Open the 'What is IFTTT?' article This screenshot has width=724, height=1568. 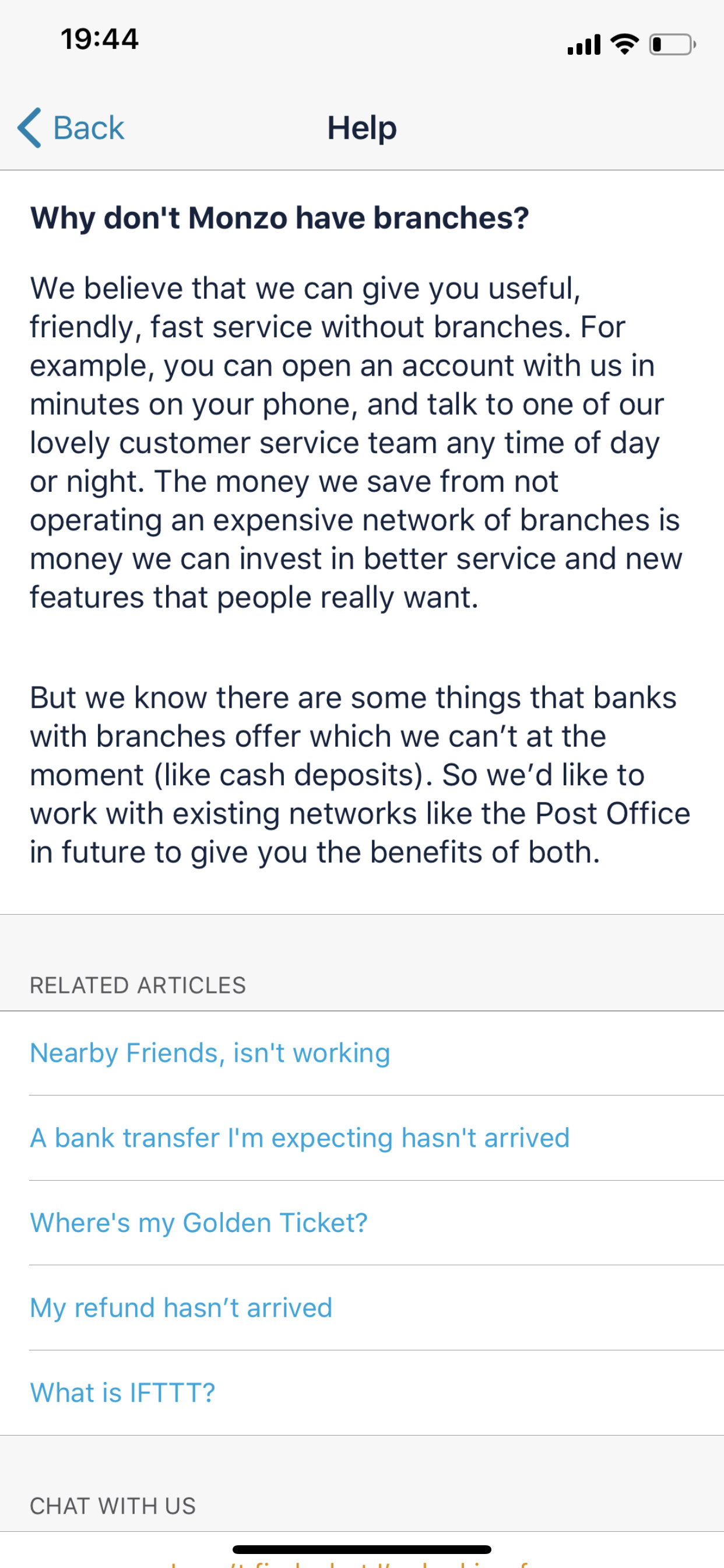coord(362,1392)
